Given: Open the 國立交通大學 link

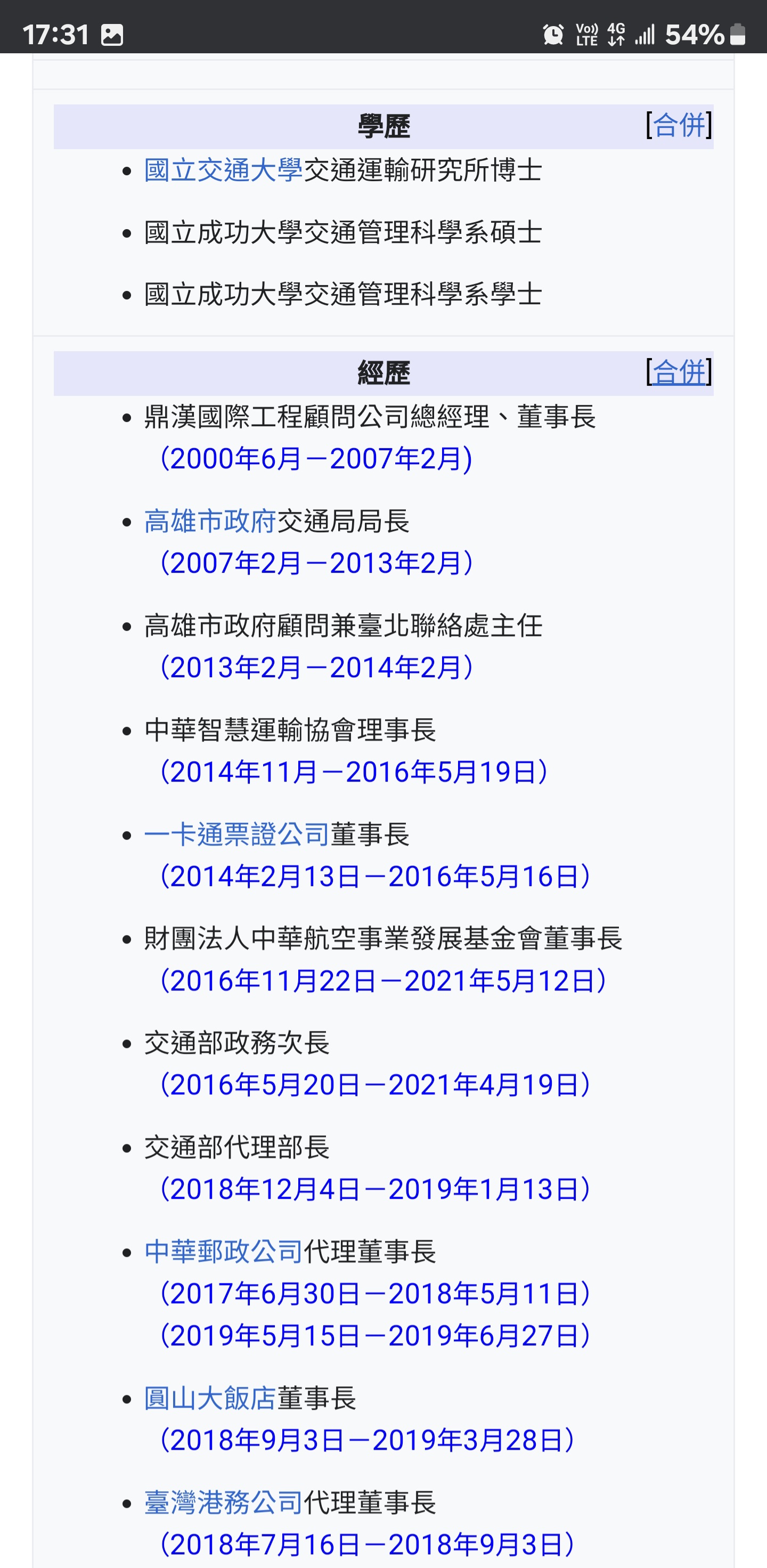Looking at the screenshot, I should point(223,170).
